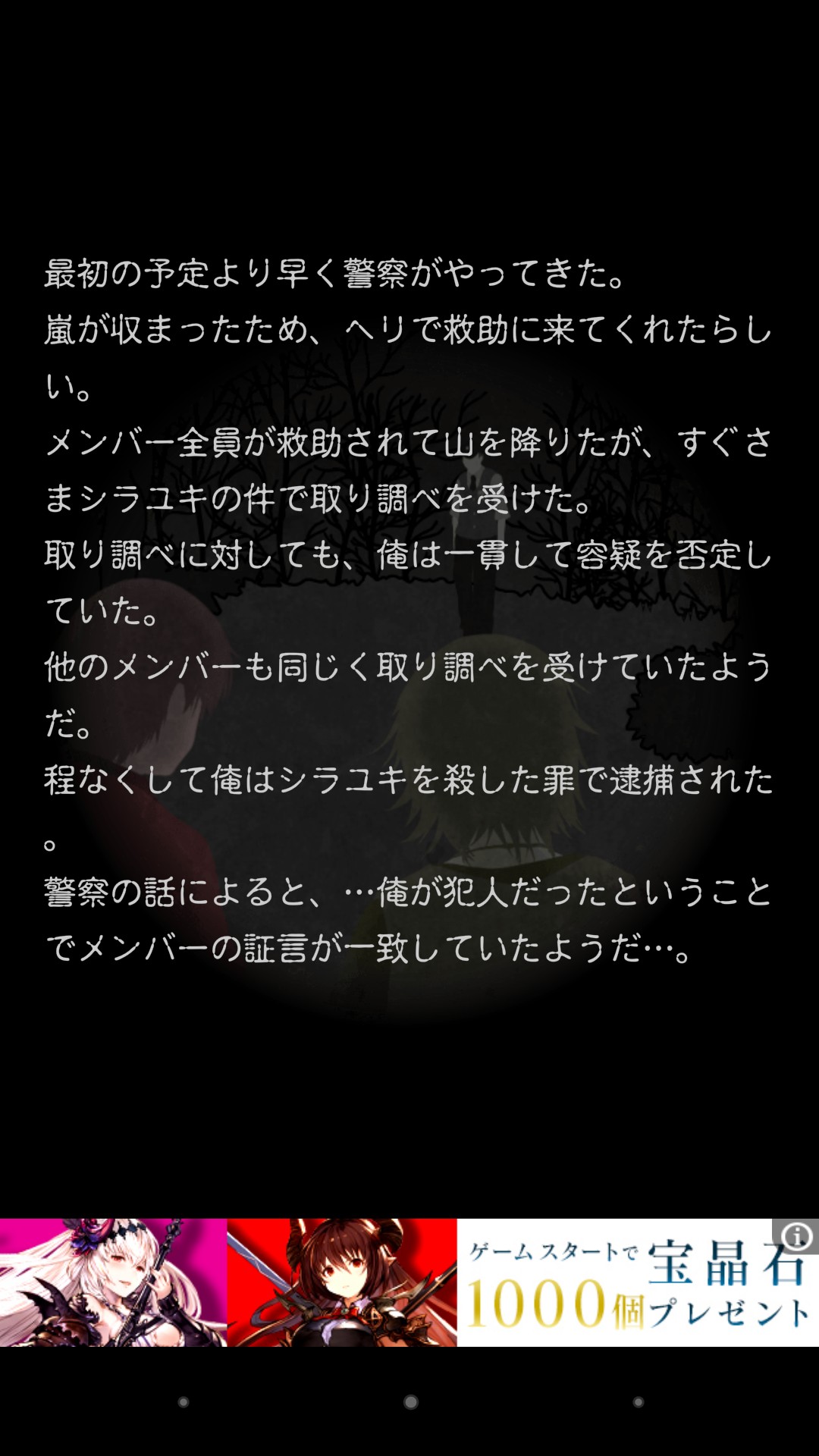Tap the left back navigation dot
Screen dimensions: 819x1456
[183, 1402]
